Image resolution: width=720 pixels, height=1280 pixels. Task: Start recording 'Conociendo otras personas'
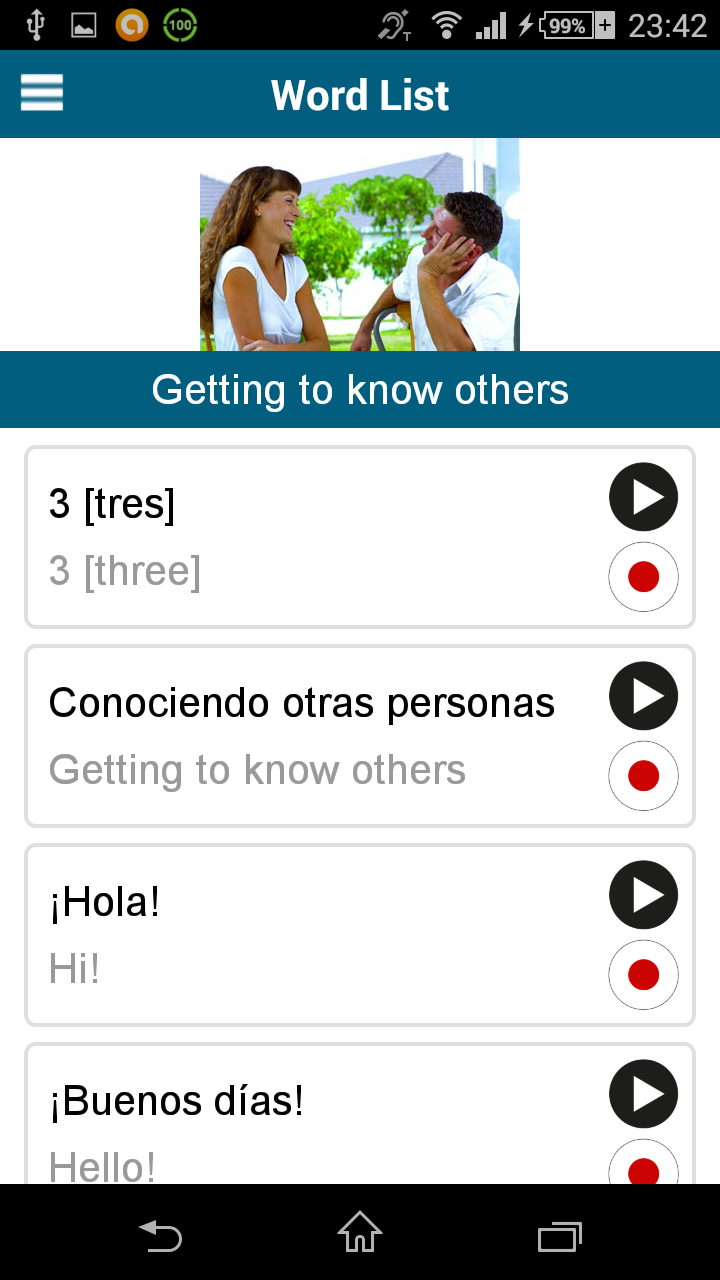(x=643, y=775)
